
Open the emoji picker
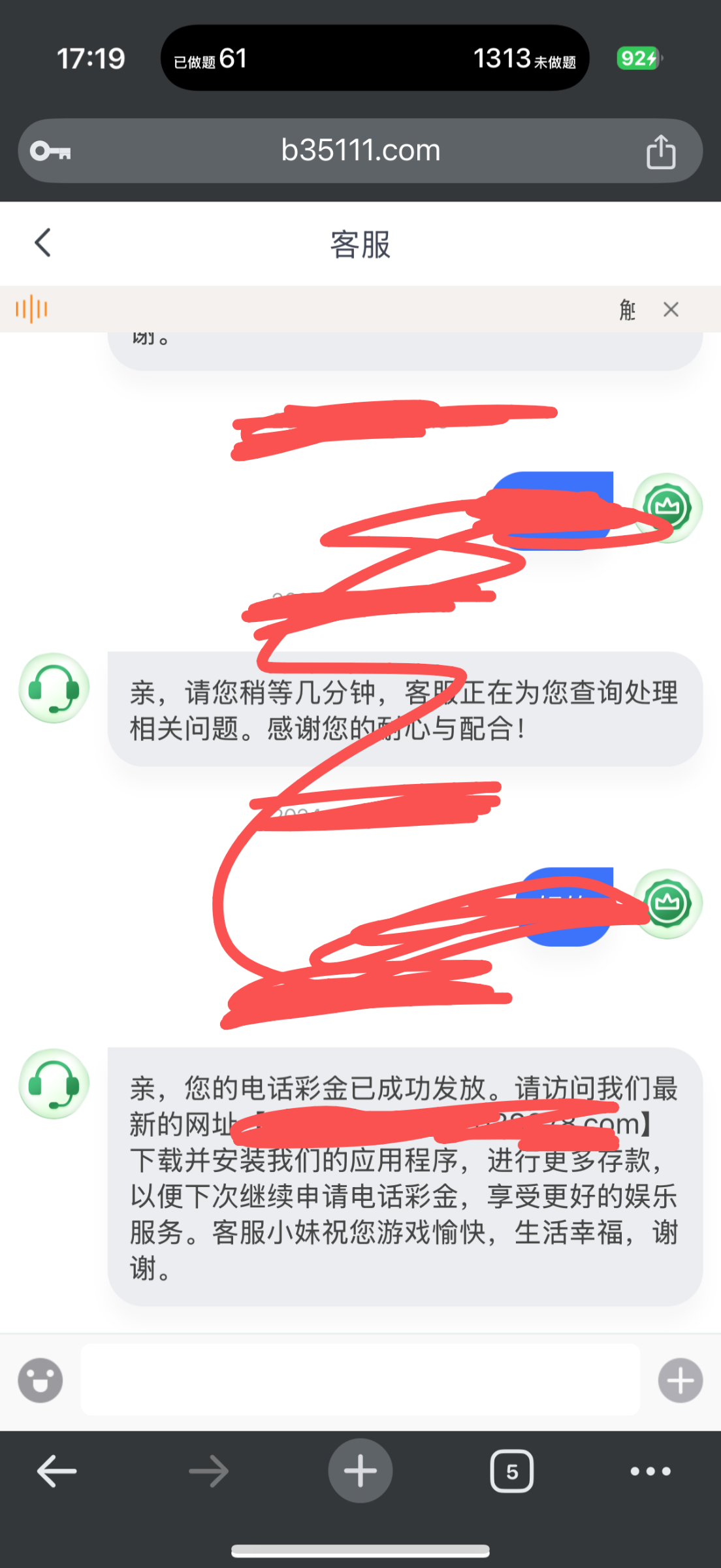click(40, 1380)
